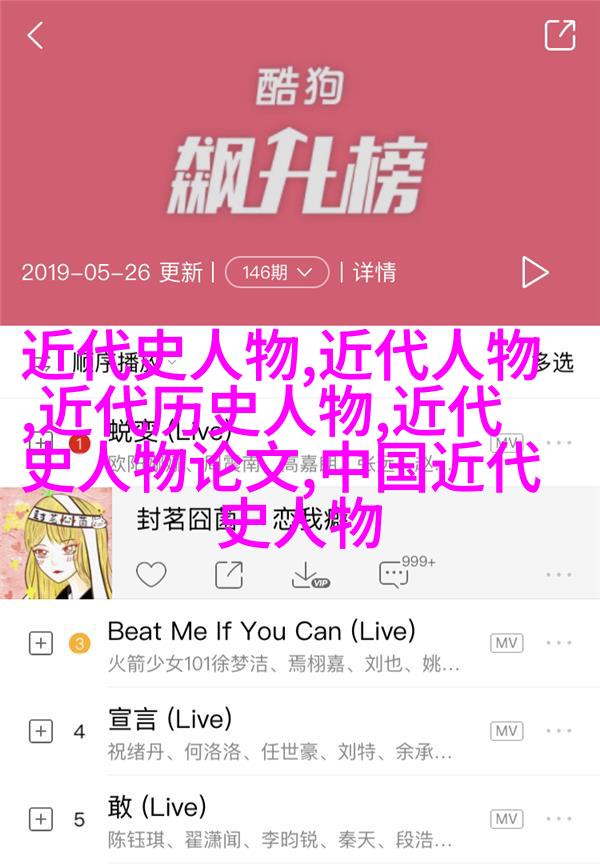
Task: Add Beat Me If You Can to queue
Action: (40, 643)
